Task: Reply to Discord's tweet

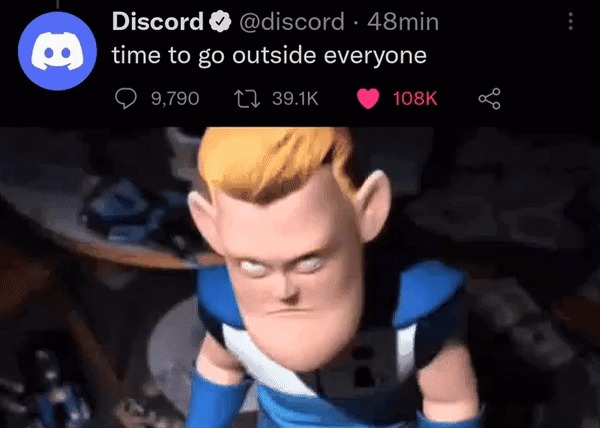Action: 125,98
